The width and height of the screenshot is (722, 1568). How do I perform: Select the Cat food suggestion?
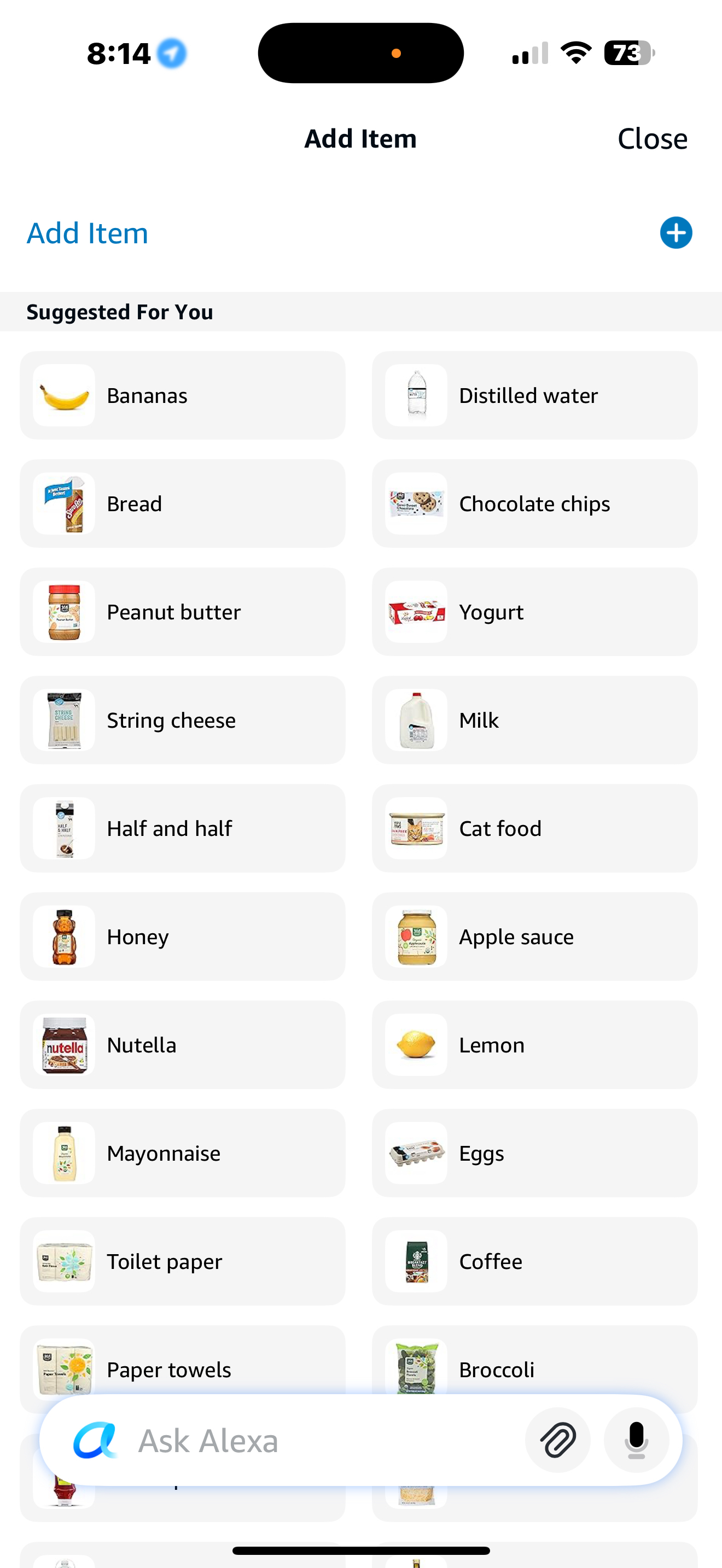point(534,828)
